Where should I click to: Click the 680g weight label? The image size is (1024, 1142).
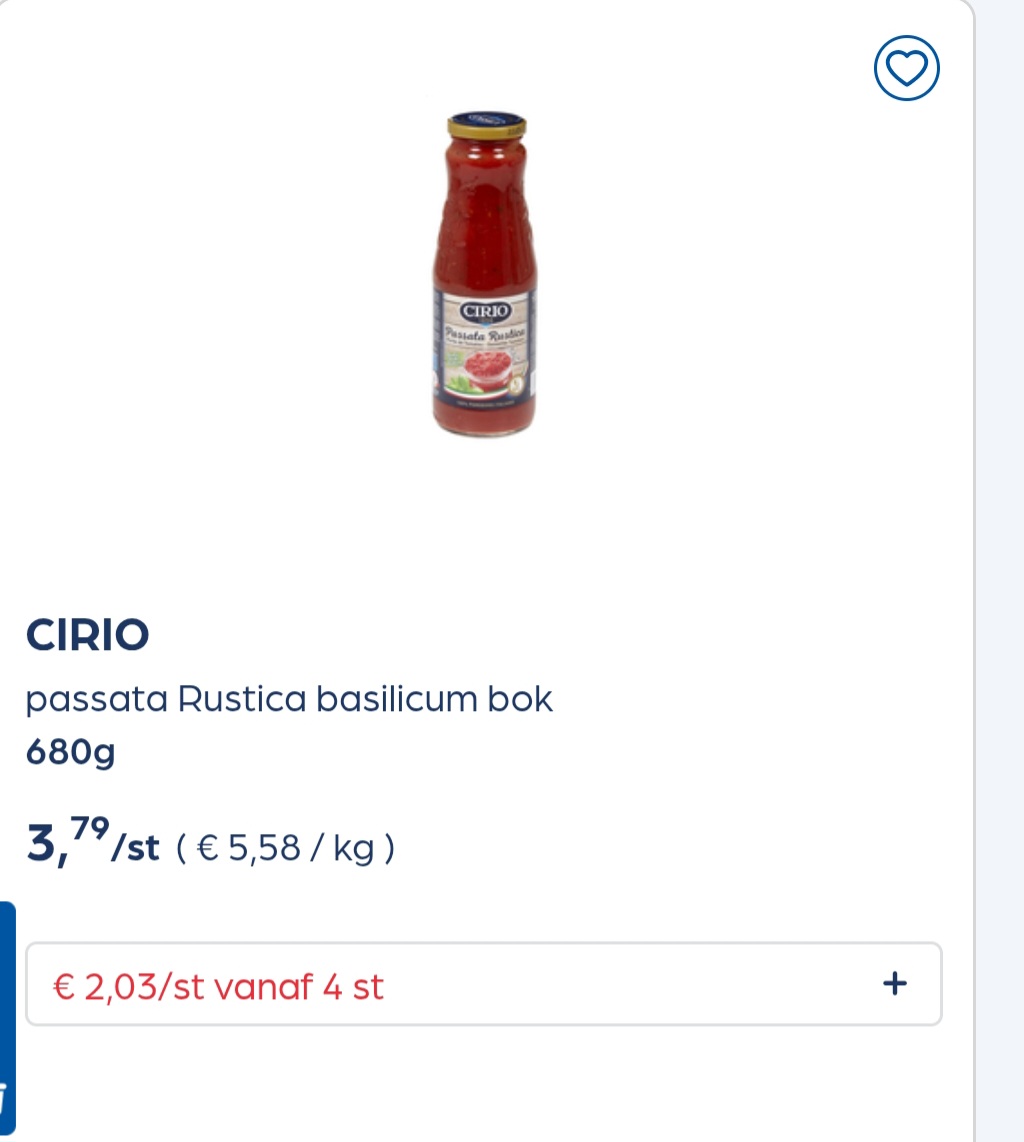pyautogui.click(x=69, y=754)
